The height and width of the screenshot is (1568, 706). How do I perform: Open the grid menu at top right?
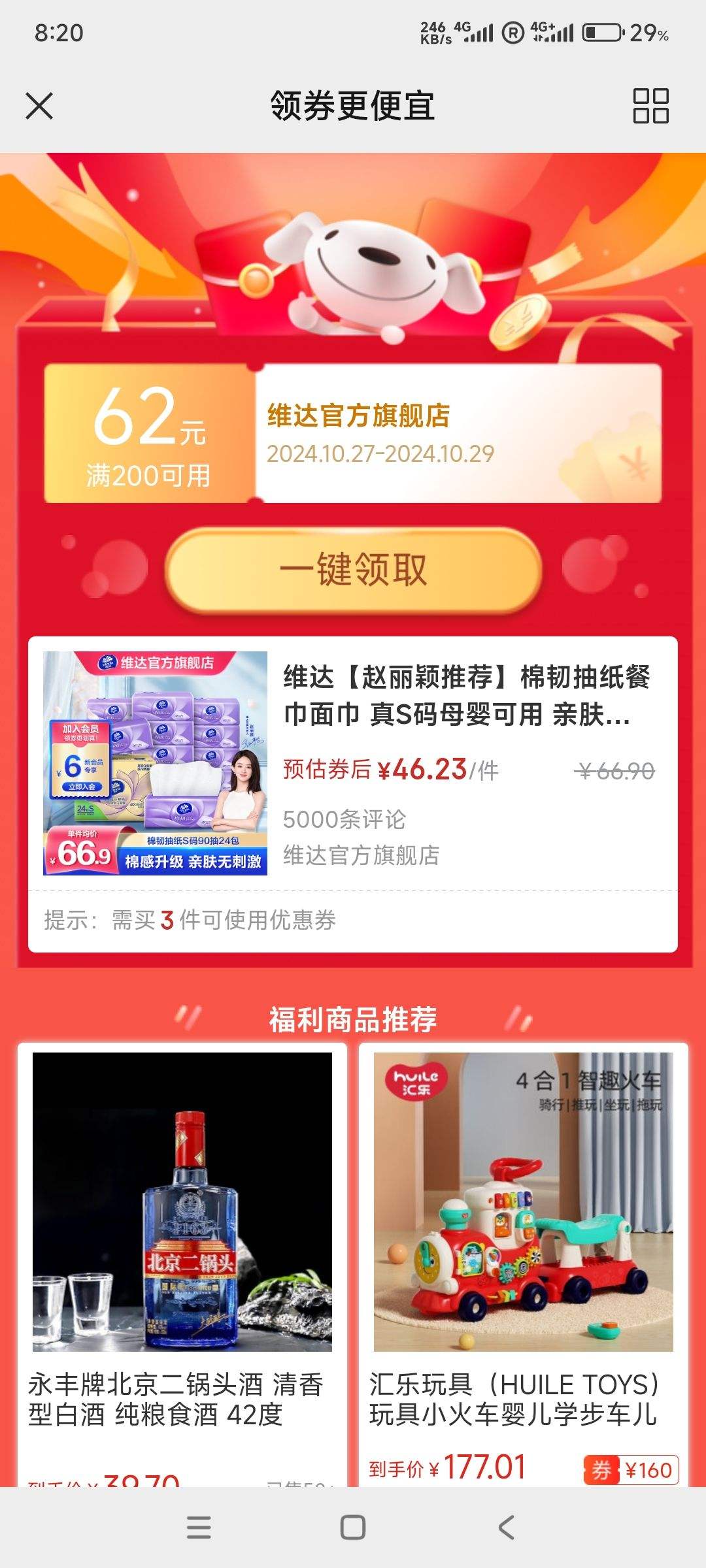pos(652,106)
